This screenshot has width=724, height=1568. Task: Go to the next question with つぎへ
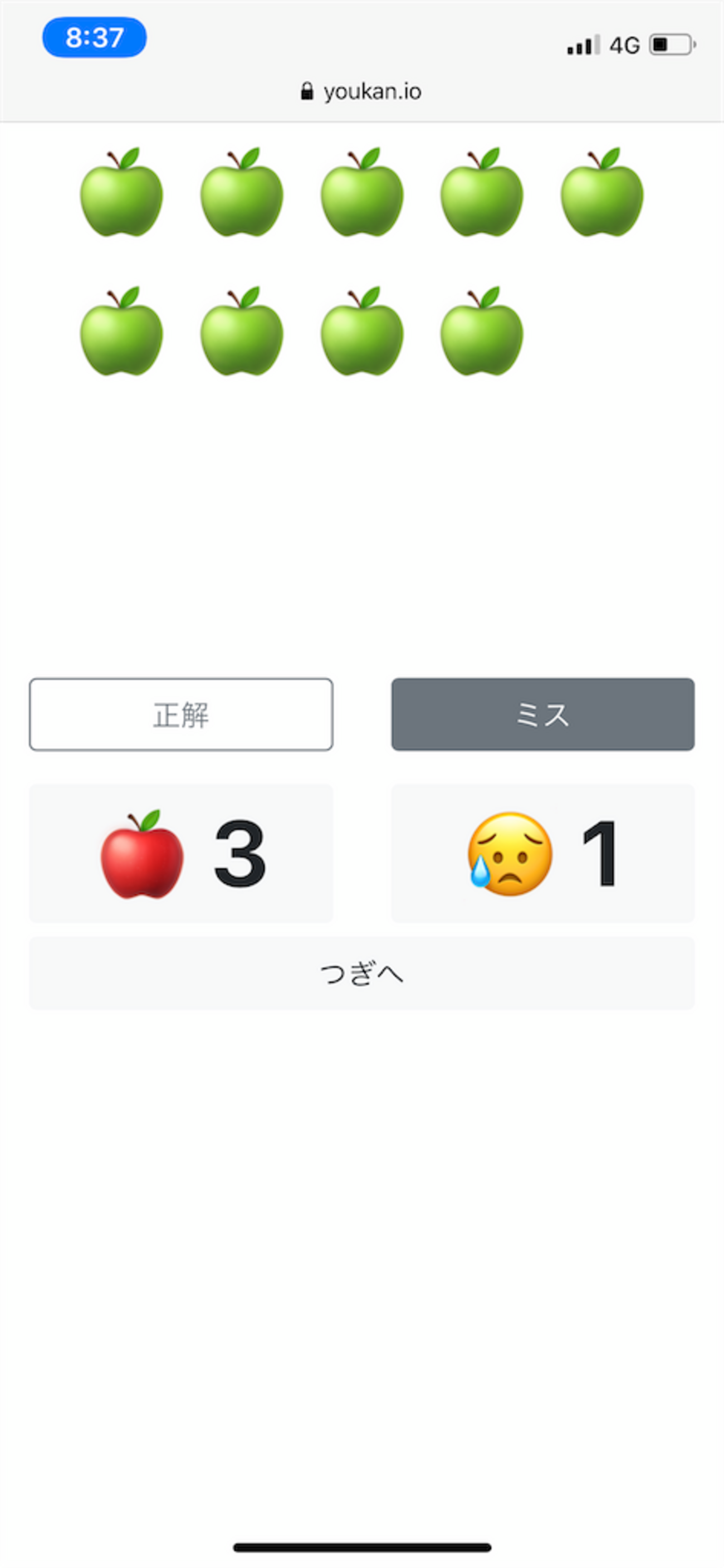pos(362,973)
